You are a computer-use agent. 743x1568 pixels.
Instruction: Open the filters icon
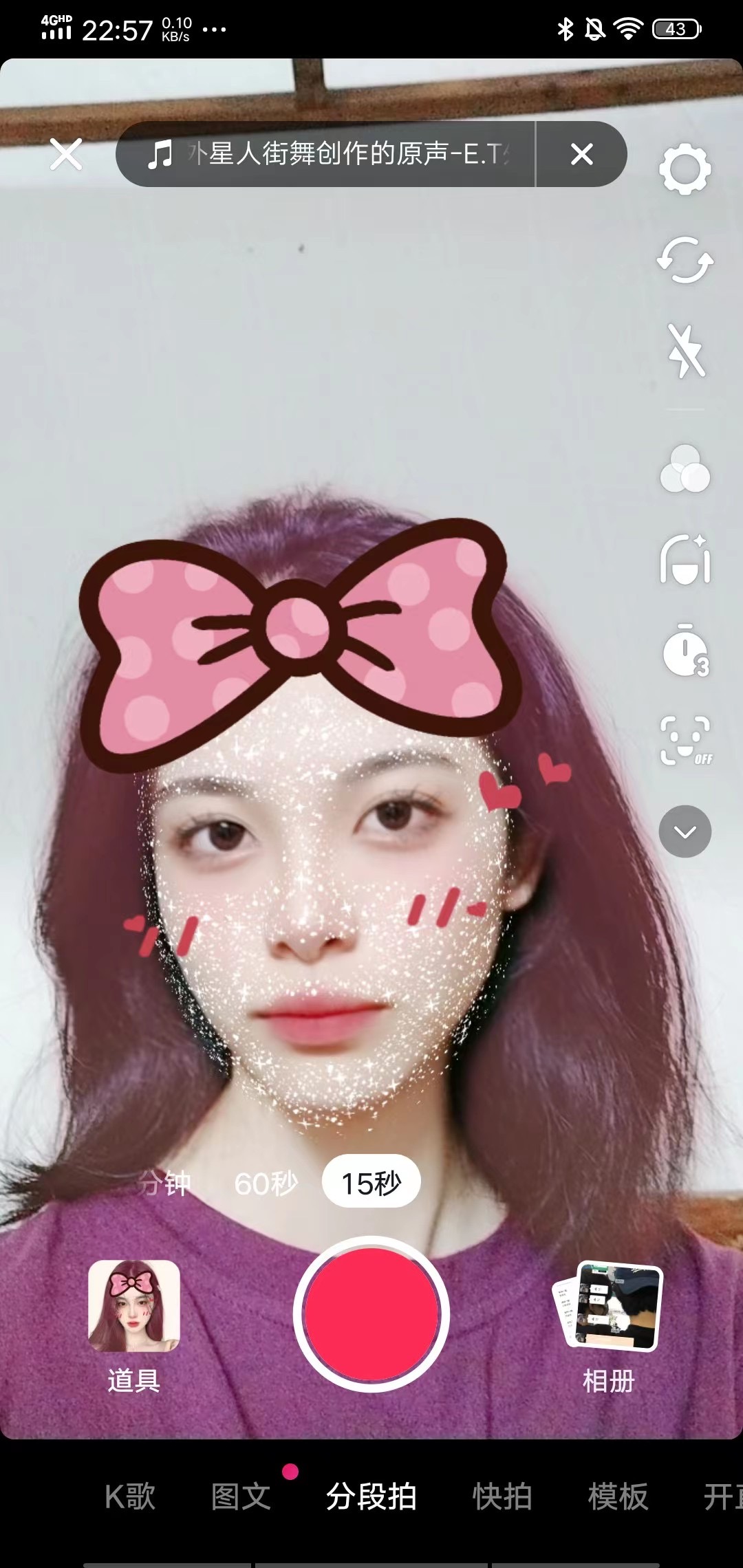click(x=685, y=469)
